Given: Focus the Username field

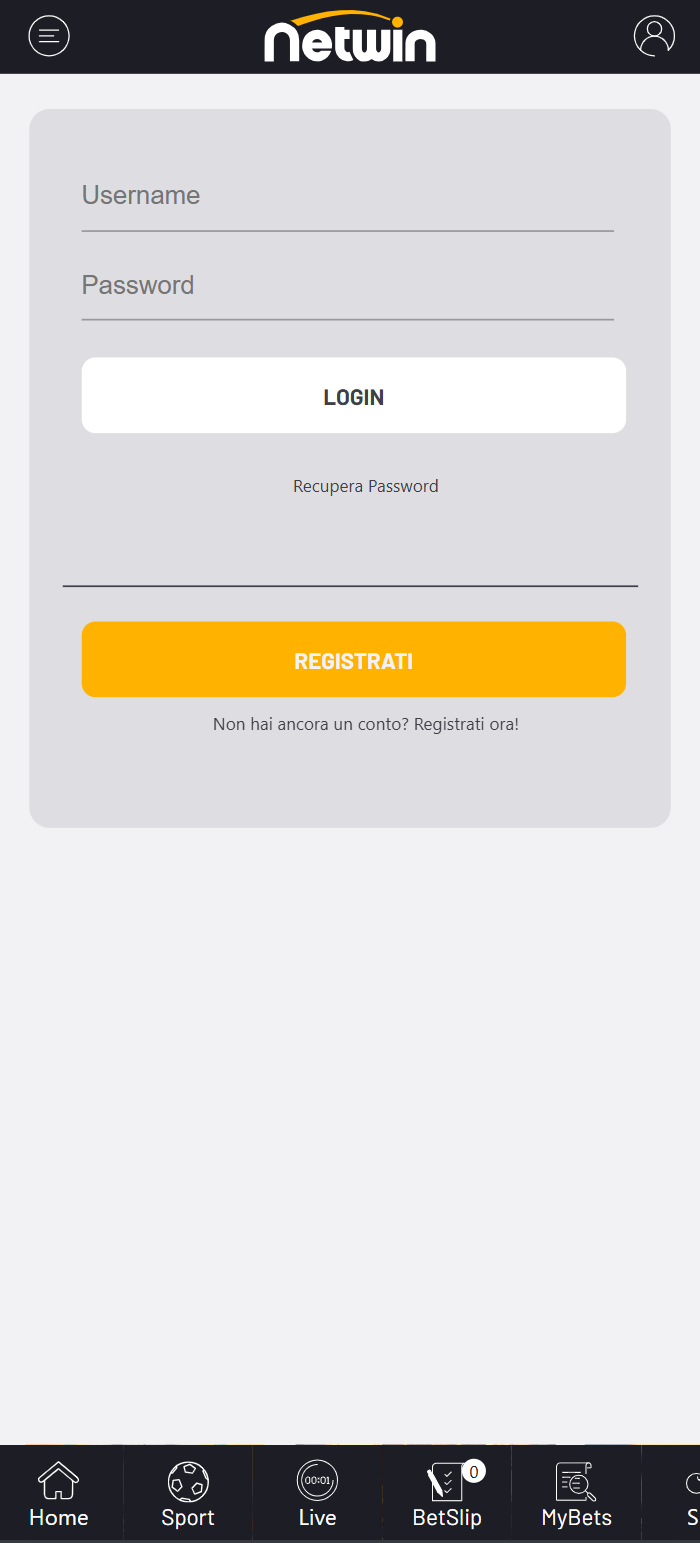Looking at the screenshot, I should 347,196.
